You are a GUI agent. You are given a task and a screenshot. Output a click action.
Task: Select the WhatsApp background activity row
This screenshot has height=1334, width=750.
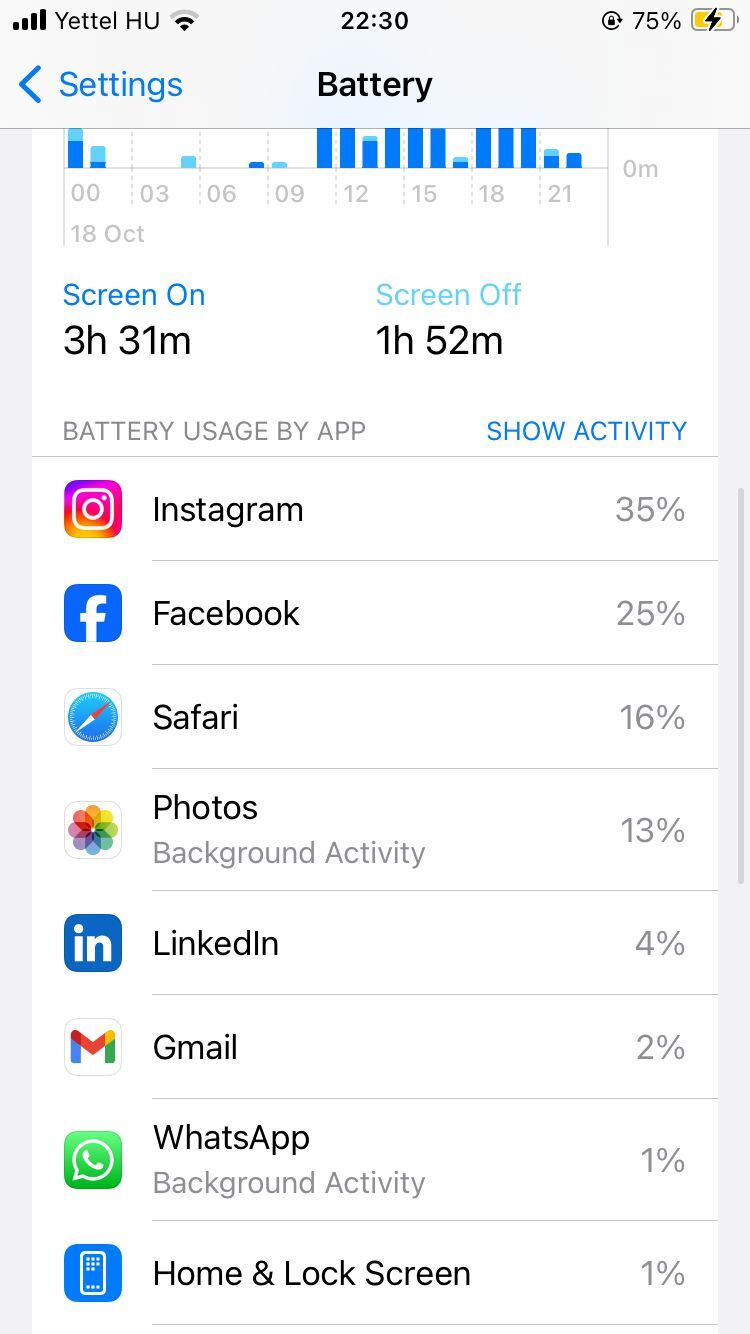pyautogui.click(x=375, y=1160)
